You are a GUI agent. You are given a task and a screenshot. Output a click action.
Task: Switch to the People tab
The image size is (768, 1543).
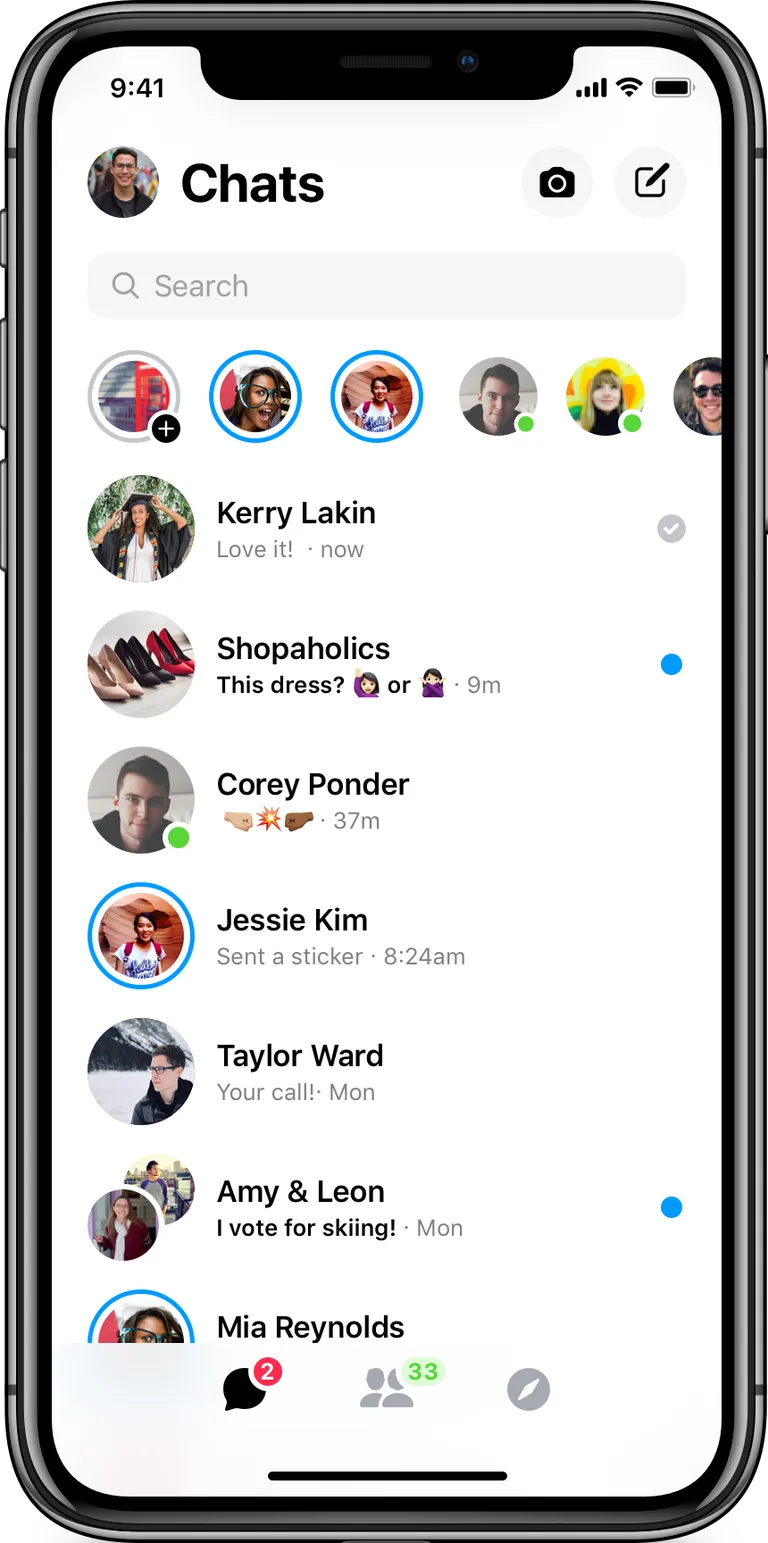pyautogui.click(x=388, y=1389)
